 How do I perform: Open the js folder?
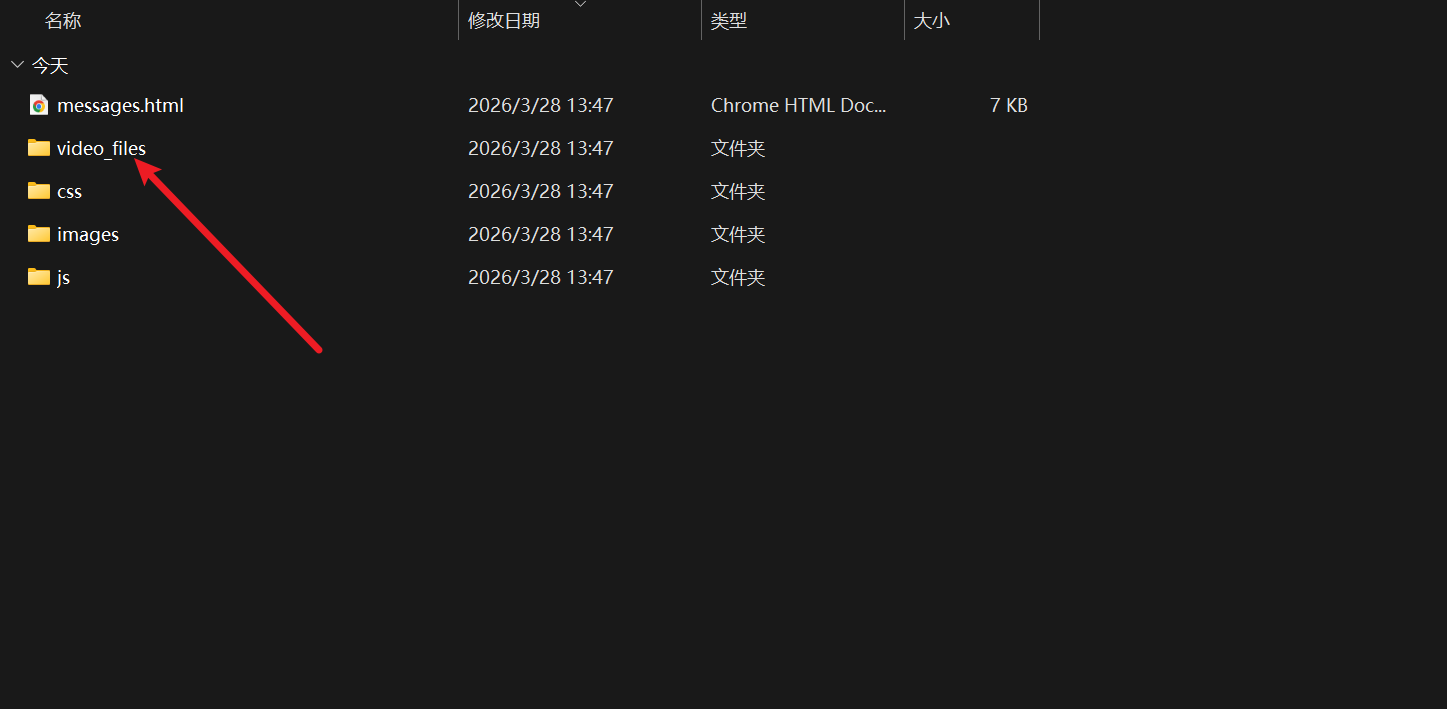pyautogui.click(x=63, y=277)
